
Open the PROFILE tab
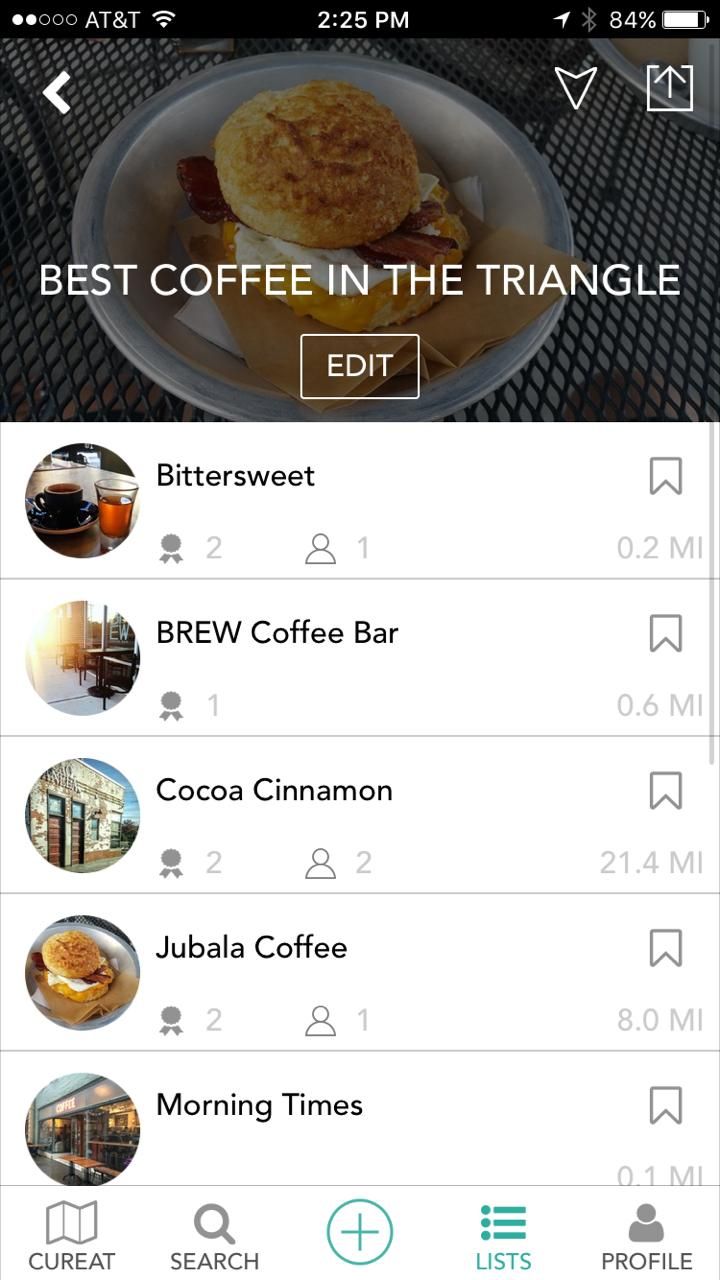pyautogui.click(x=646, y=1236)
